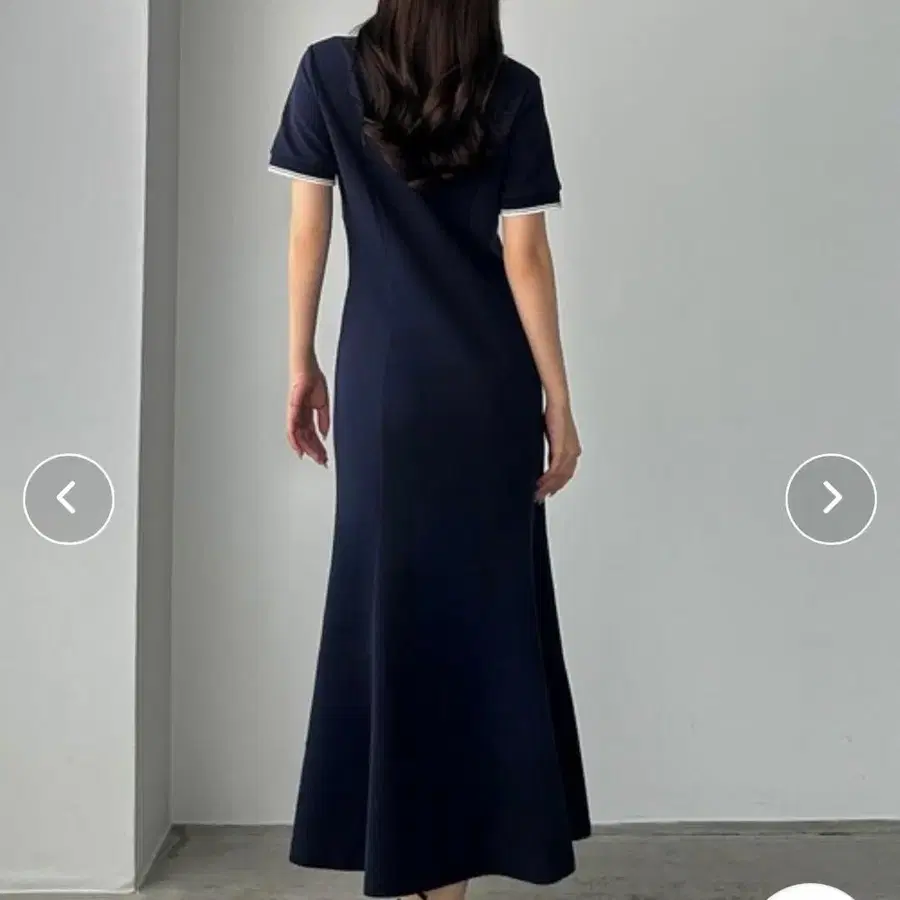This screenshot has height=900, width=900.
Task: Show the next product image
Action: [830, 498]
